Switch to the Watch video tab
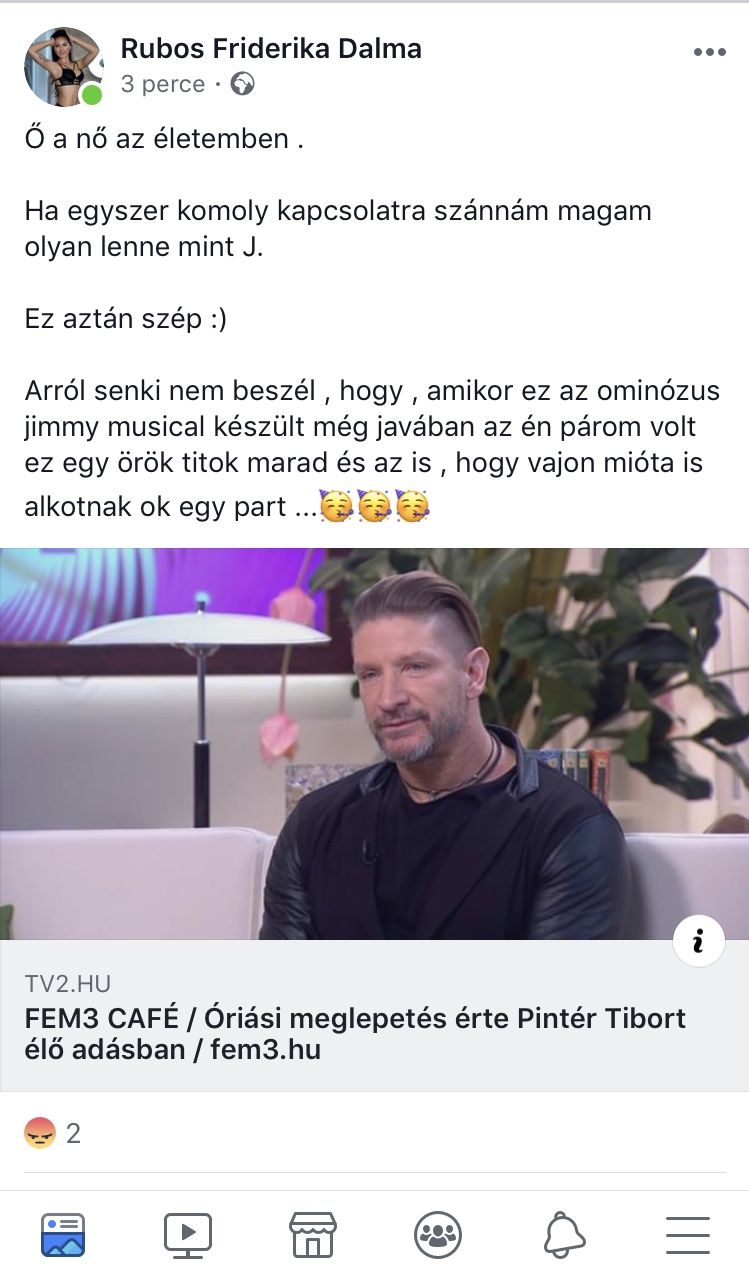 pos(188,1234)
